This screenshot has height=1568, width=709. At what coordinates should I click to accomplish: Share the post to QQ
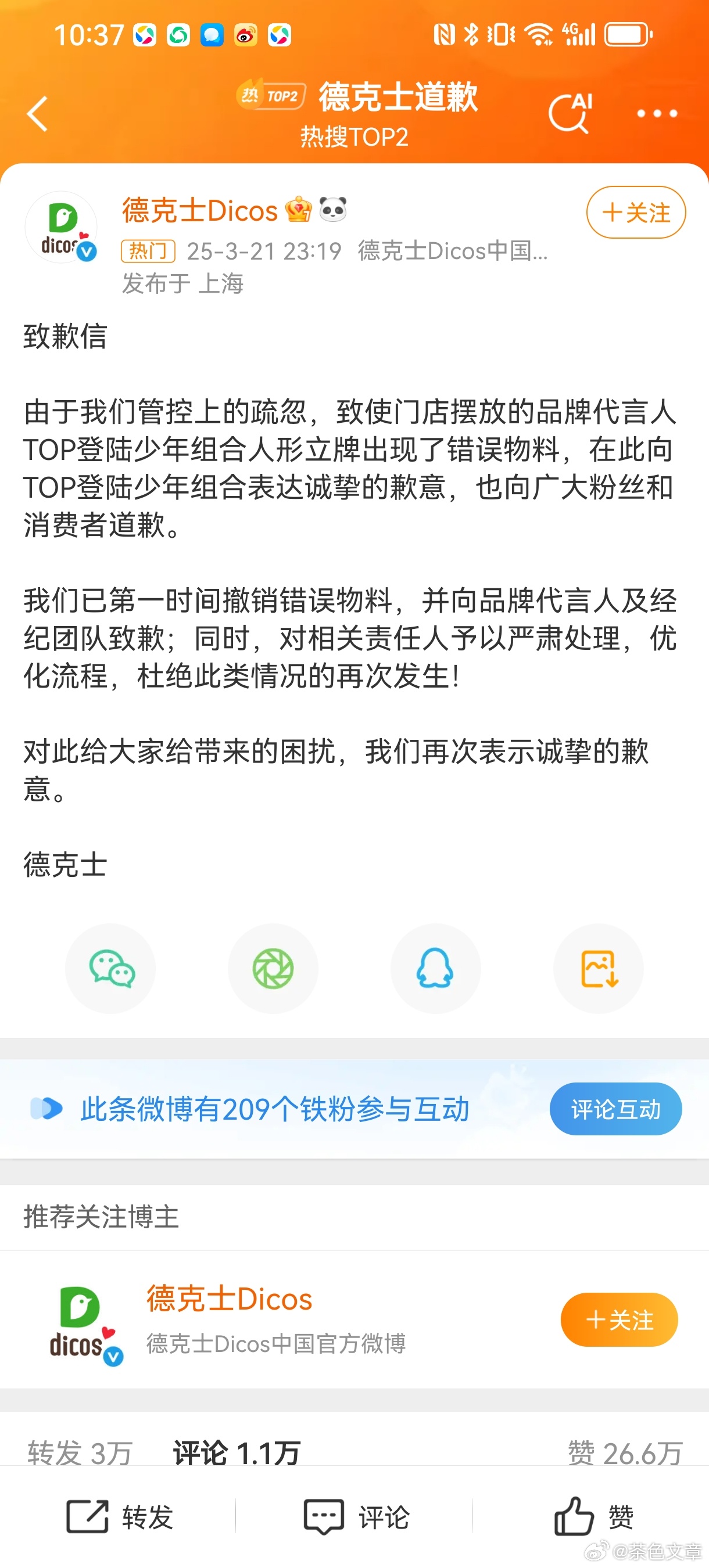[x=435, y=969]
